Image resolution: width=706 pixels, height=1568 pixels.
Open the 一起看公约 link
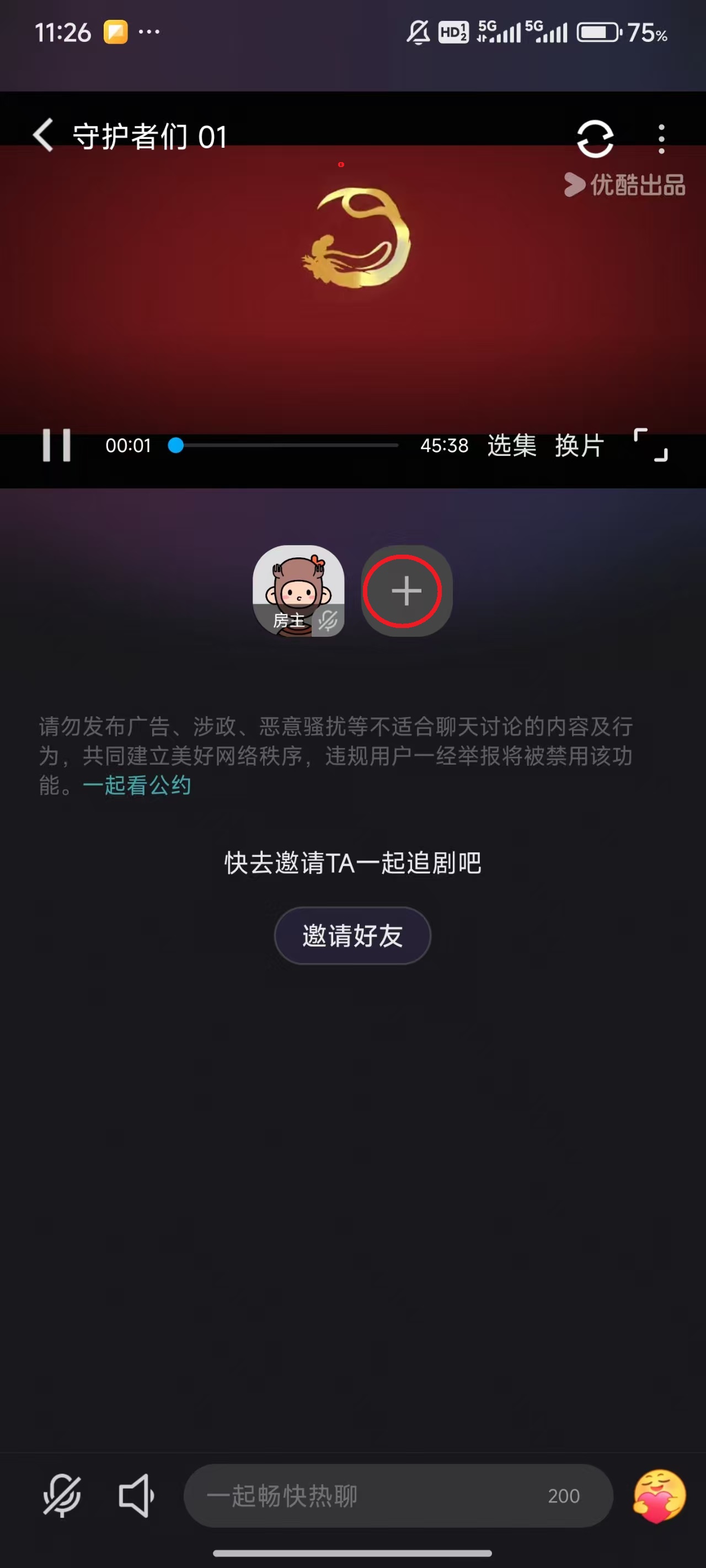(137, 785)
